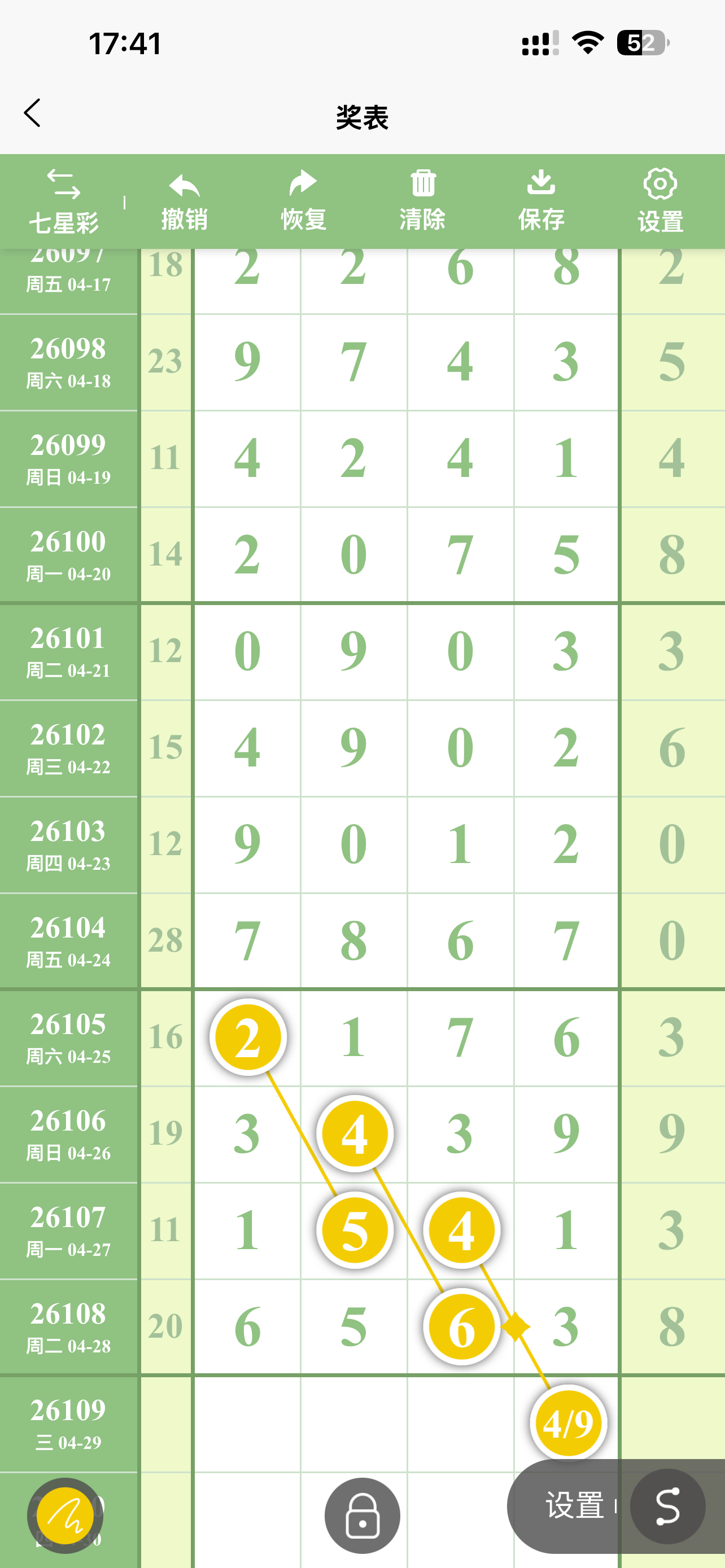The height and width of the screenshot is (1568, 725).
Task: Tap sum value 28 beside period 26104
Action: [x=166, y=940]
